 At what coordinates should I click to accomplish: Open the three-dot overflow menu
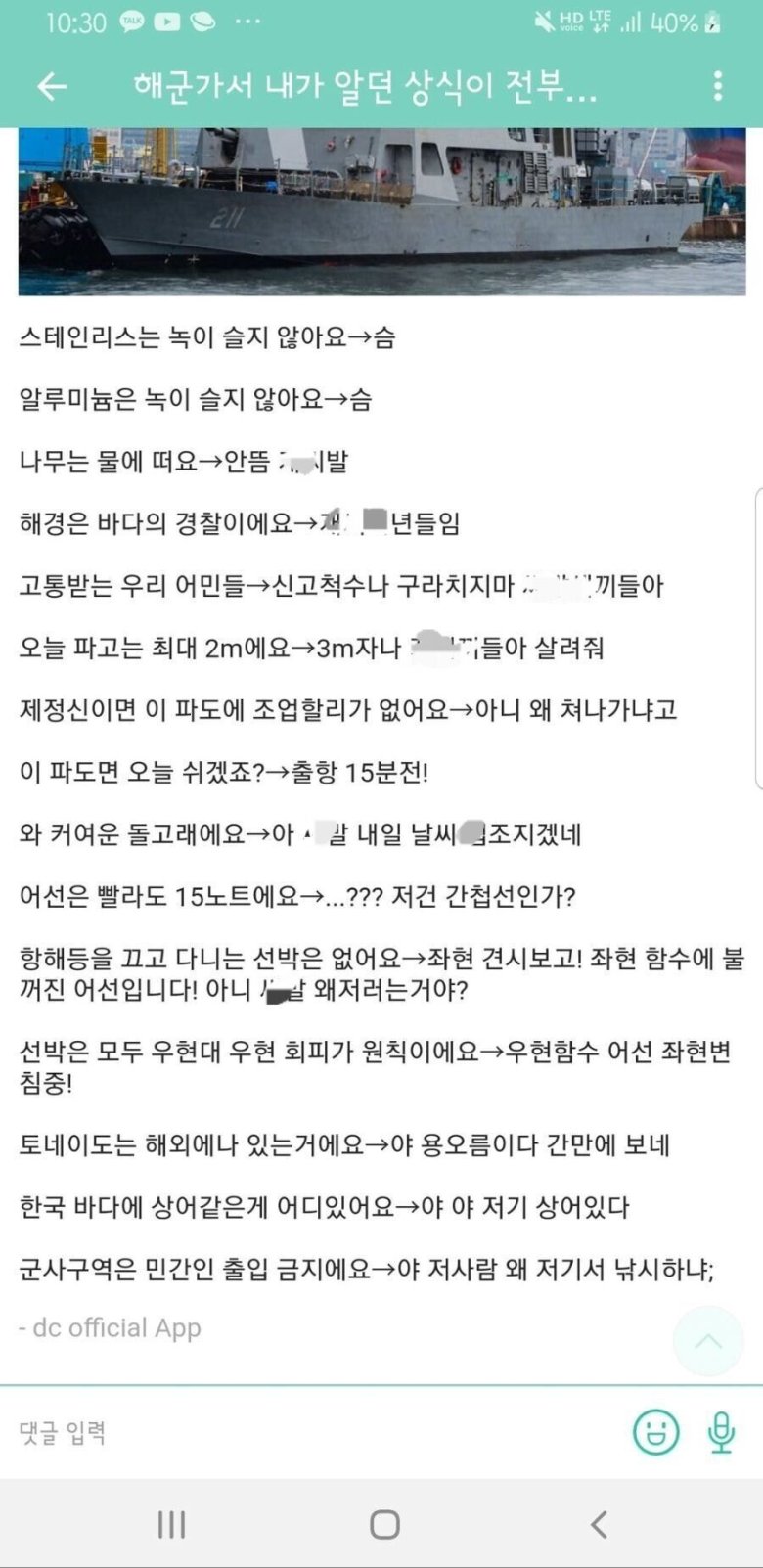coord(718,87)
